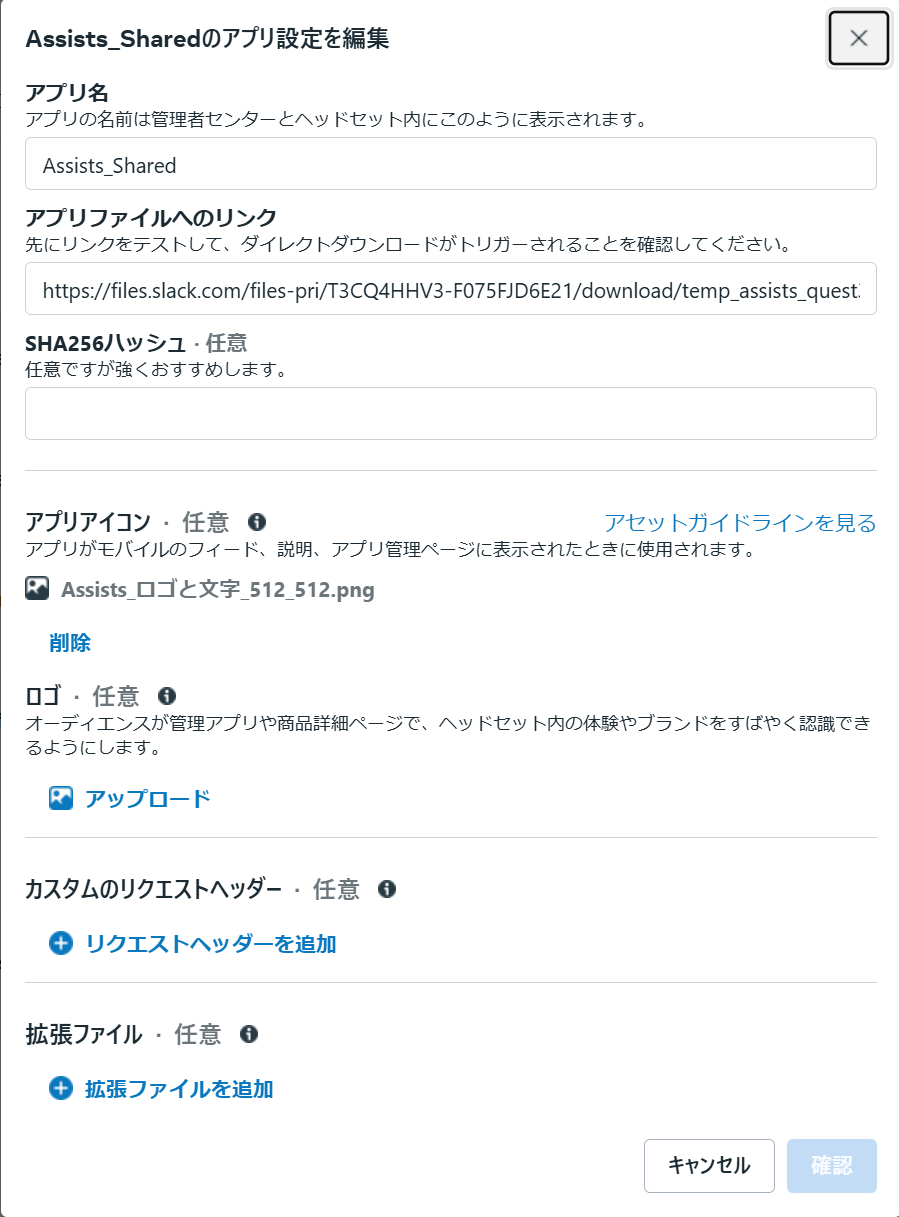The image size is (899, 1217).
Task: Close the app settings dialog
Action: (x=858, y=39)
